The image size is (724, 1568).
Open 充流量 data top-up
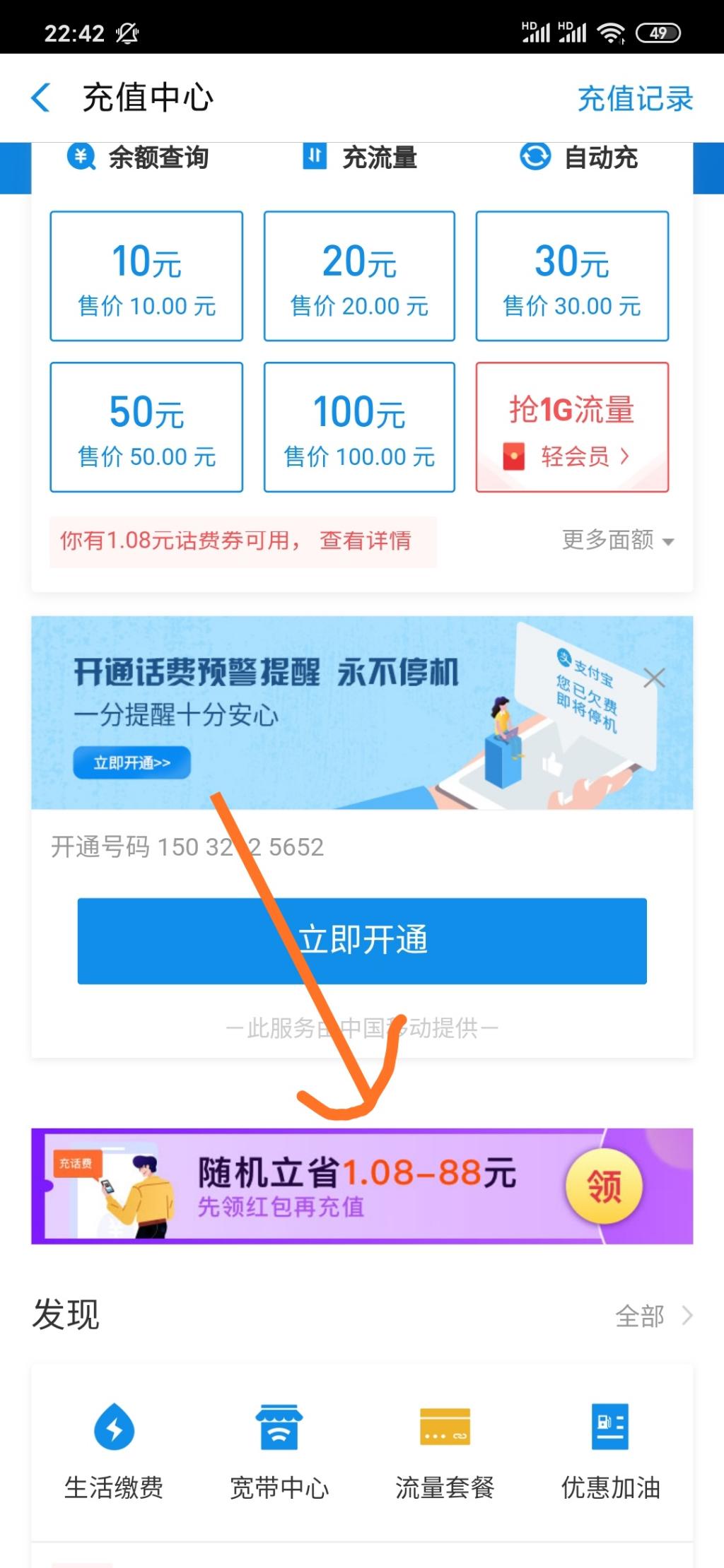coord(360,157)
